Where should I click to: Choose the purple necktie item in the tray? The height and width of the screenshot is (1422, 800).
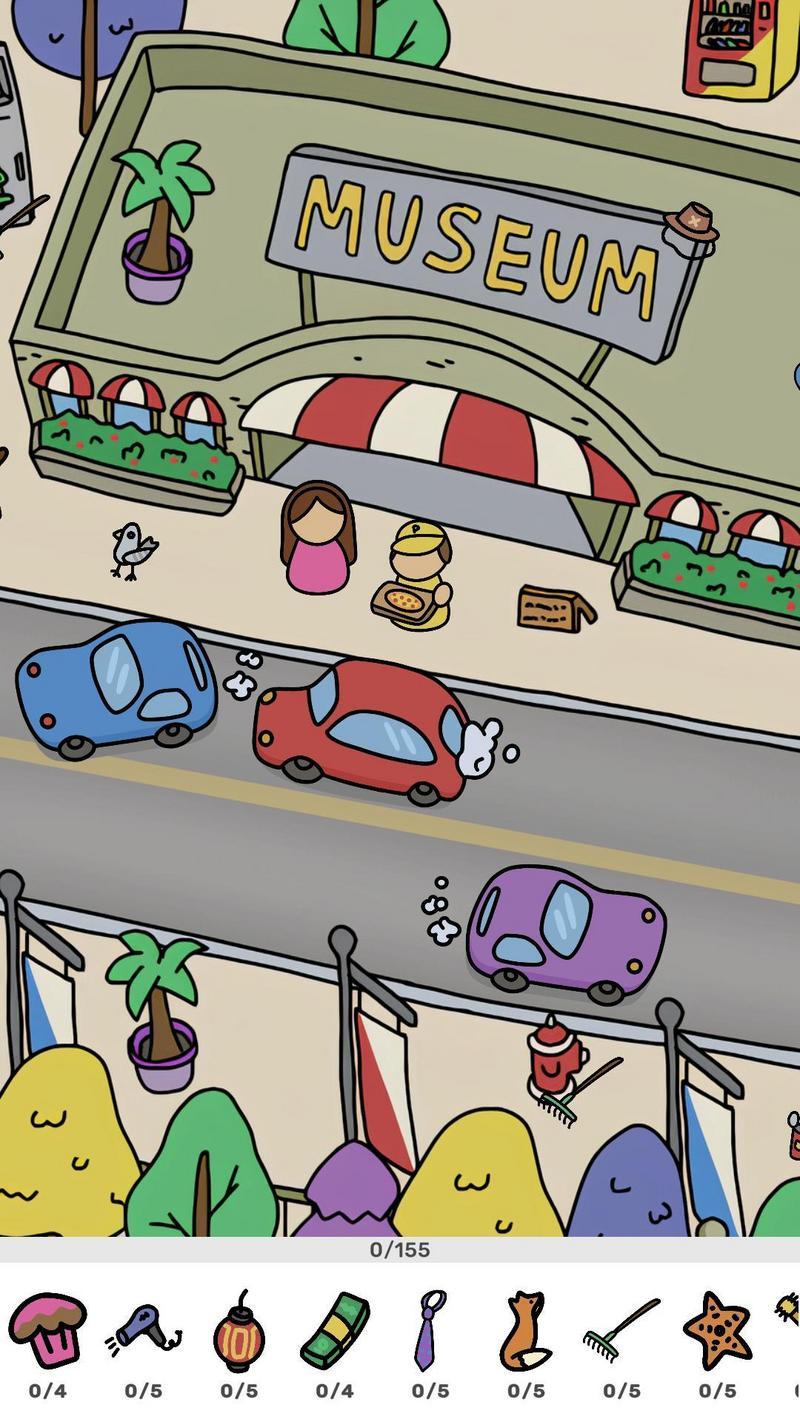tap(430, 1330)
